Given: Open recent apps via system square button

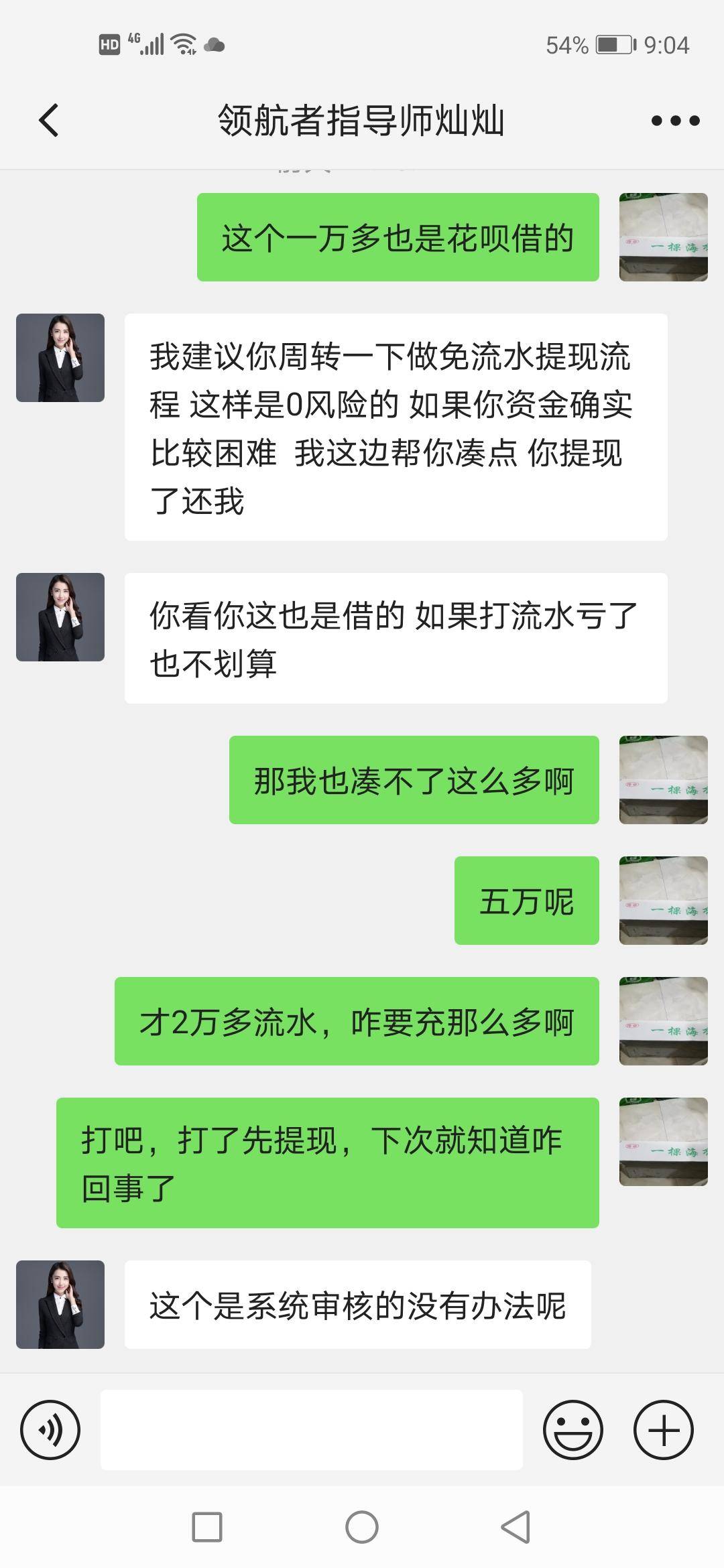Looking at the screenshot, I should click(207, 1527).
